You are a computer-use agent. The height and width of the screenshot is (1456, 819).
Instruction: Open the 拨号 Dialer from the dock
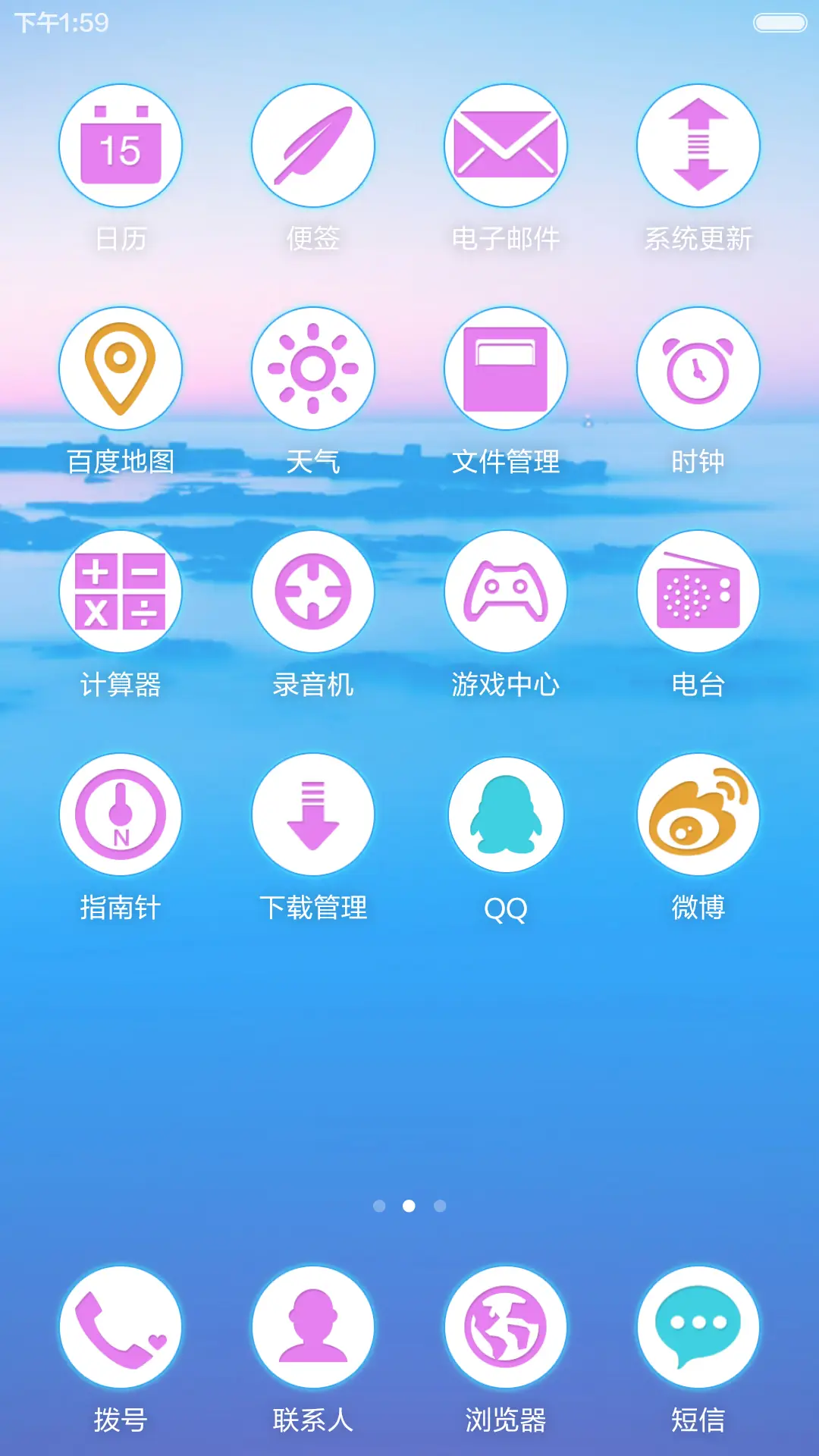coord(120,1326)
